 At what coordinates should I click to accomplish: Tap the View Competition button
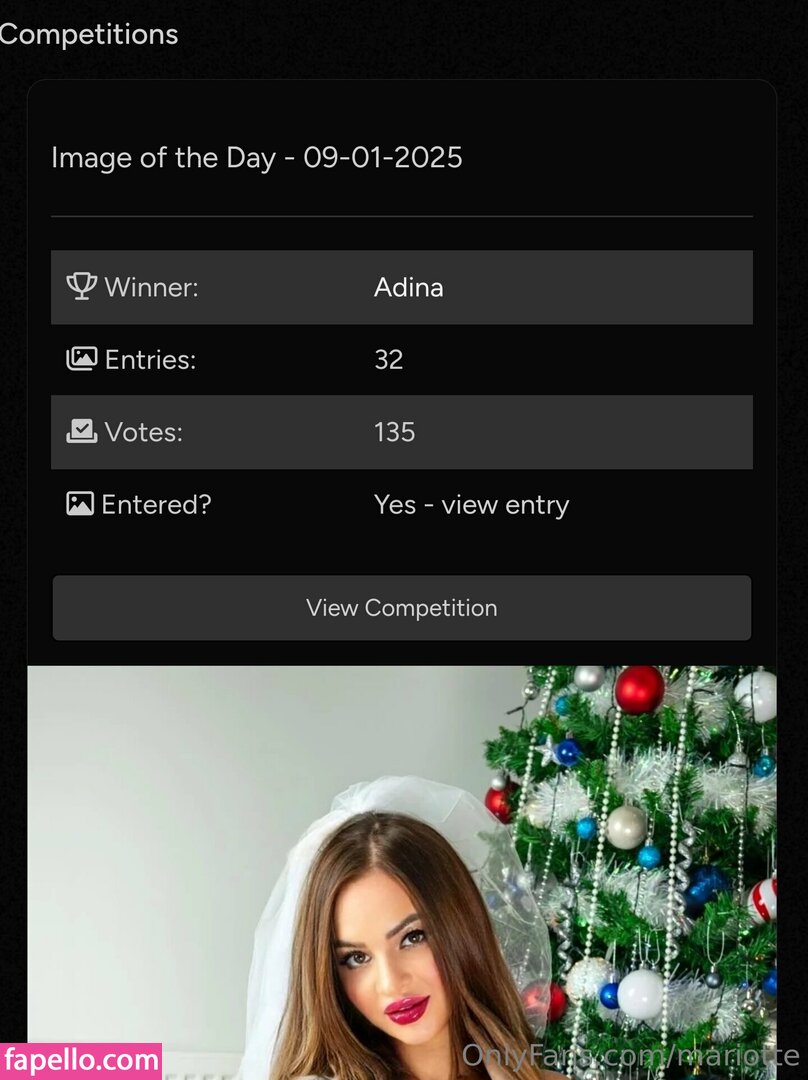[x=401, y=608]
